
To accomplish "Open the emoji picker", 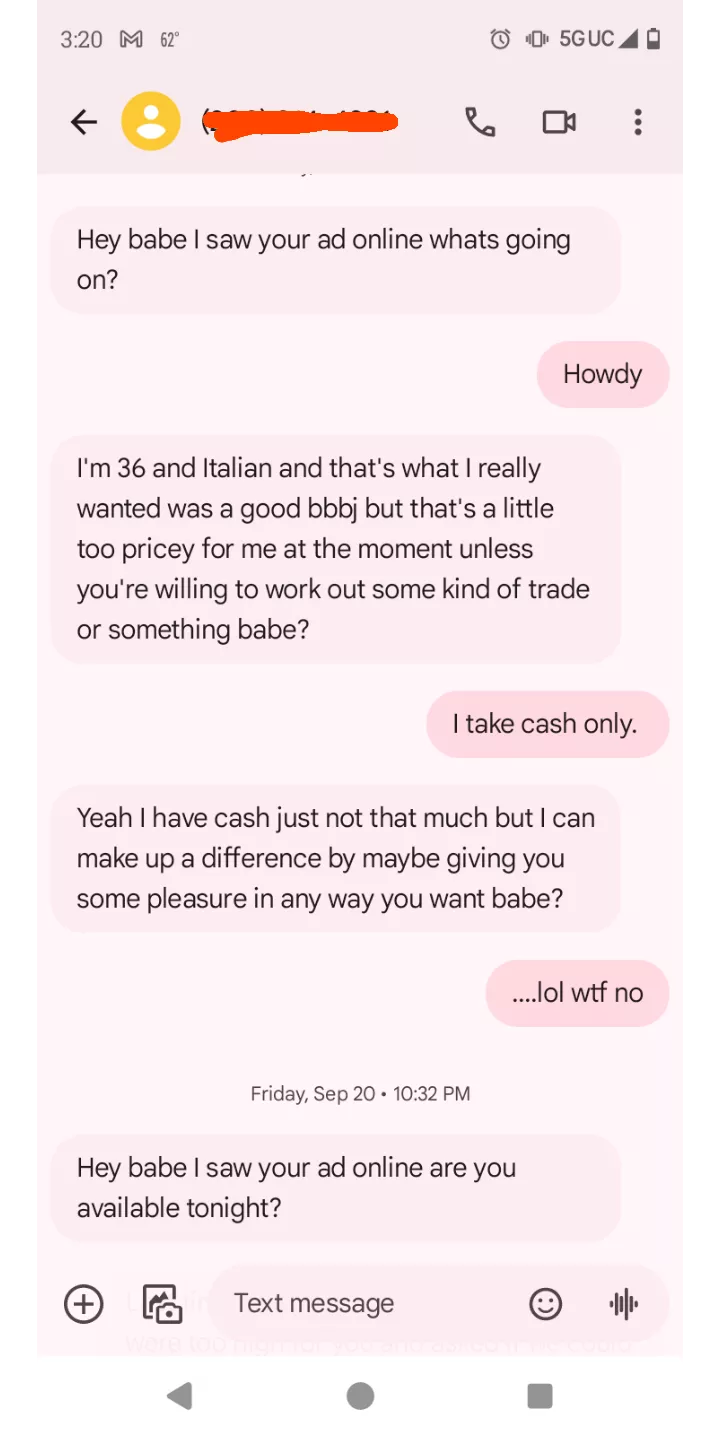I will point(545,1303).
